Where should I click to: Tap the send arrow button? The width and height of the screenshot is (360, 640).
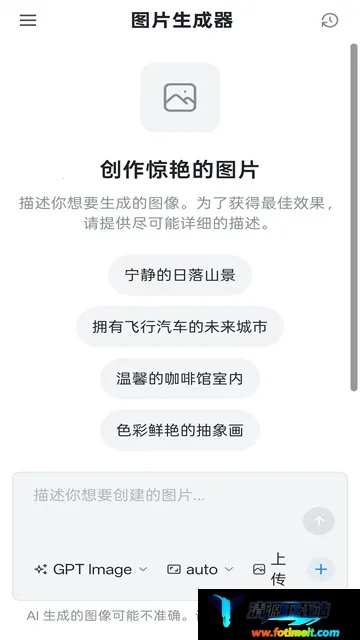[x=319, y=521]
